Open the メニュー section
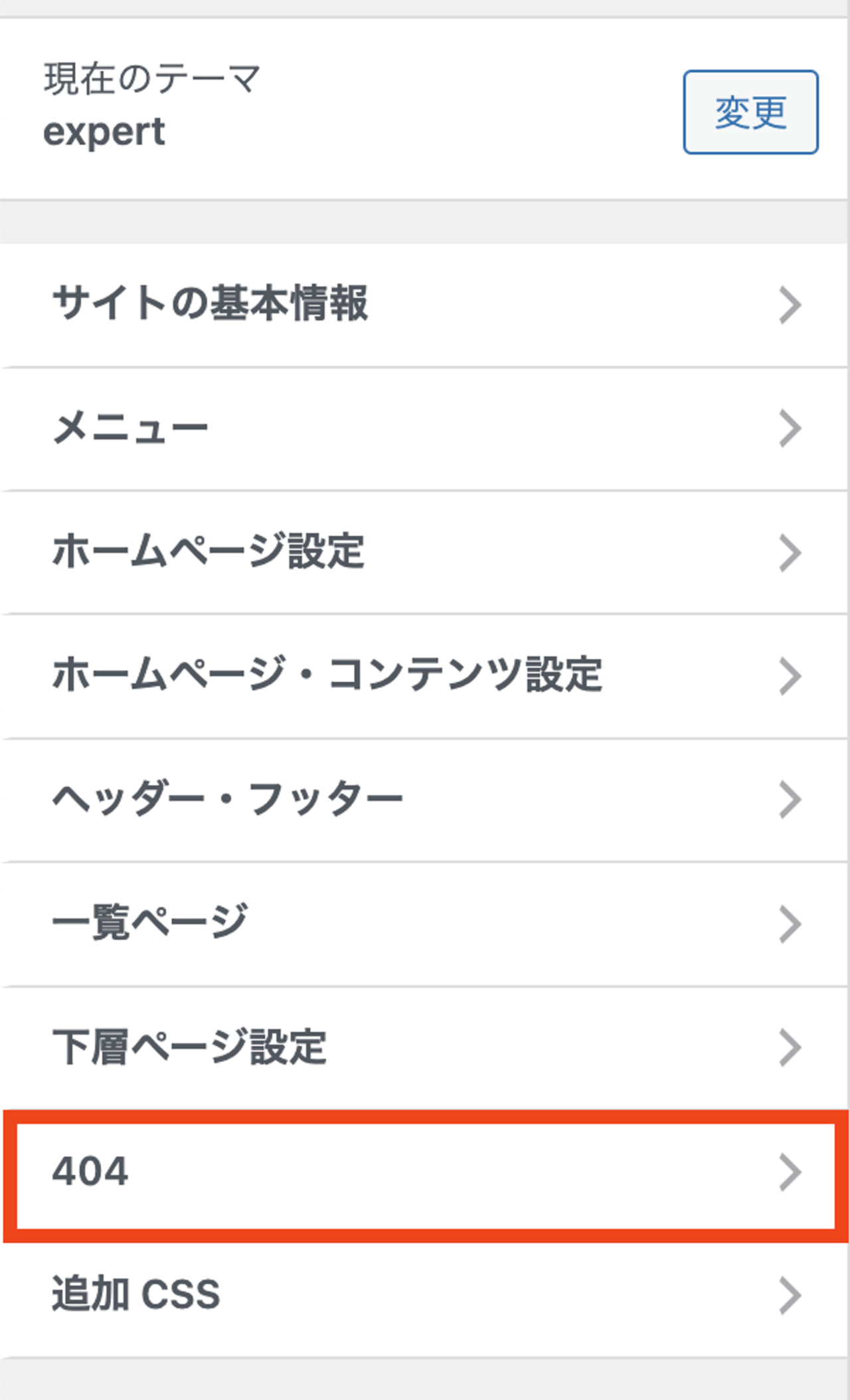 (424, 429)
